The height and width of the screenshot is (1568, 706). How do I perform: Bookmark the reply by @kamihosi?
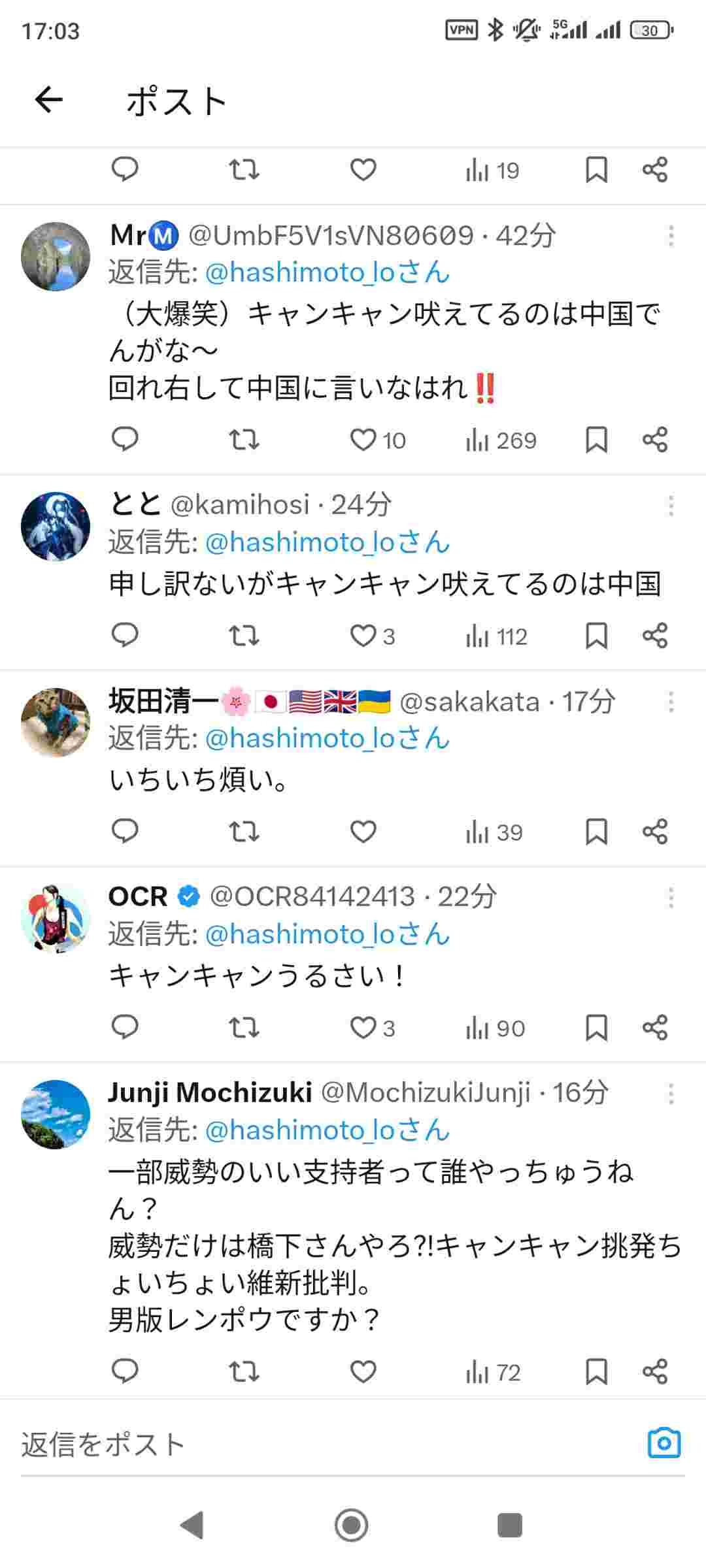[x=596, y=636]
